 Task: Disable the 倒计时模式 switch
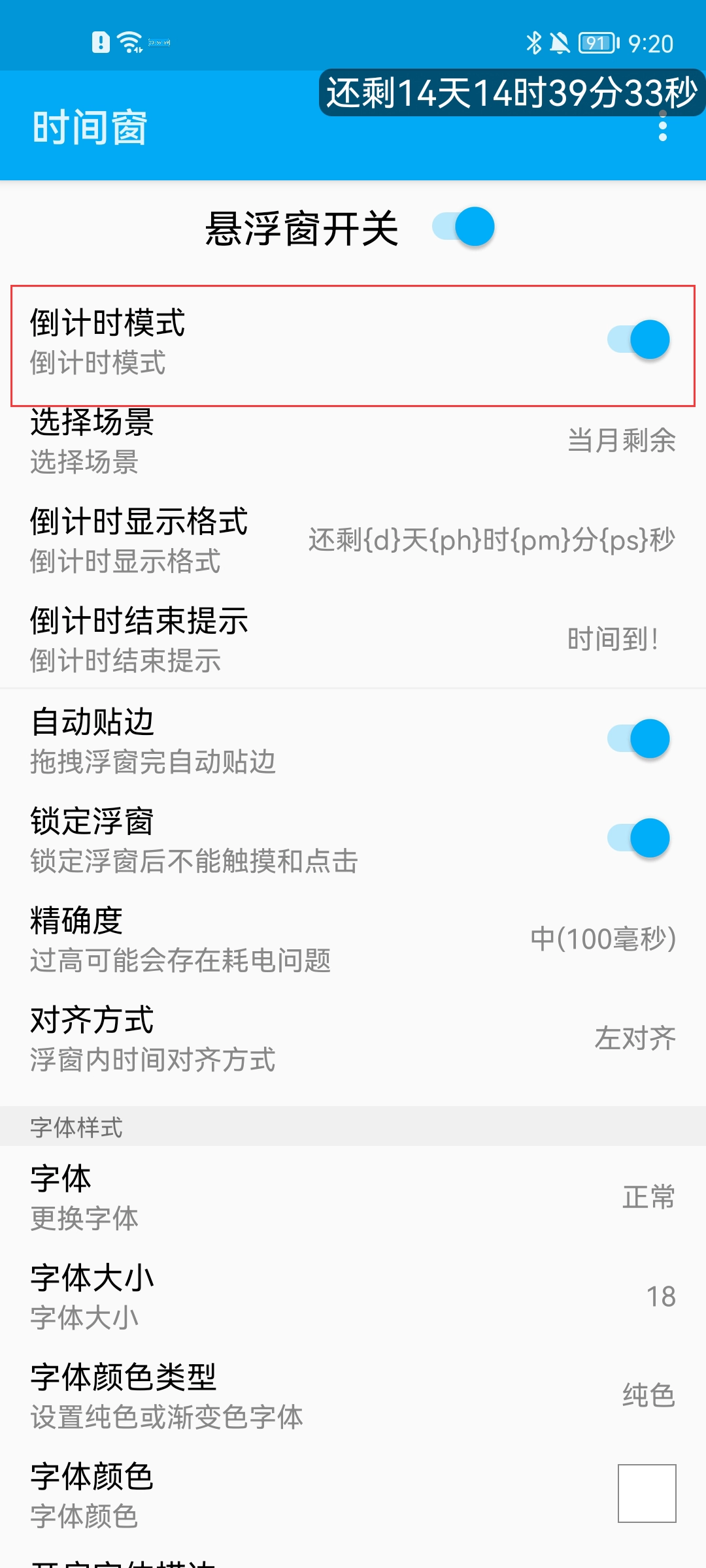639,339
